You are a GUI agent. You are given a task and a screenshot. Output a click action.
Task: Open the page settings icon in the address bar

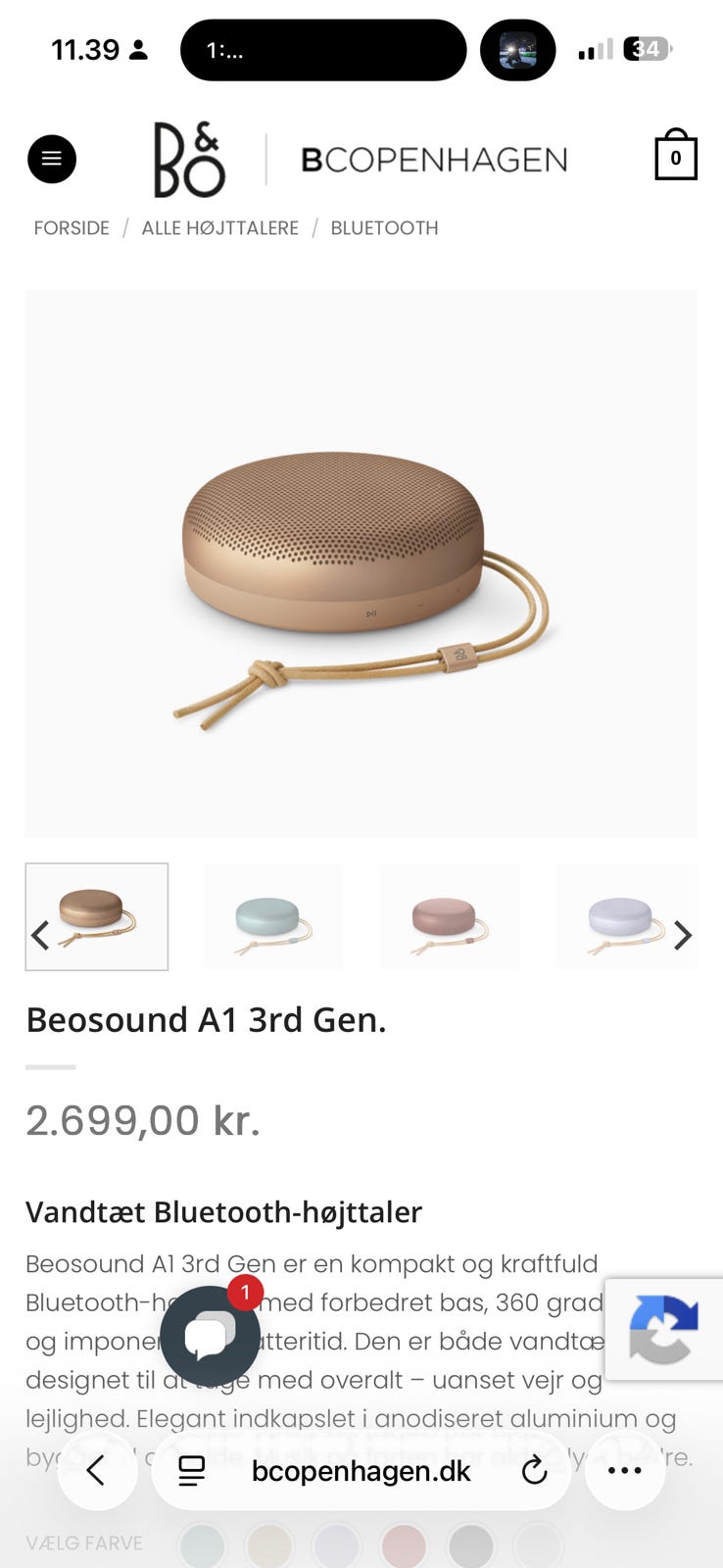[x=192, y=1470]
